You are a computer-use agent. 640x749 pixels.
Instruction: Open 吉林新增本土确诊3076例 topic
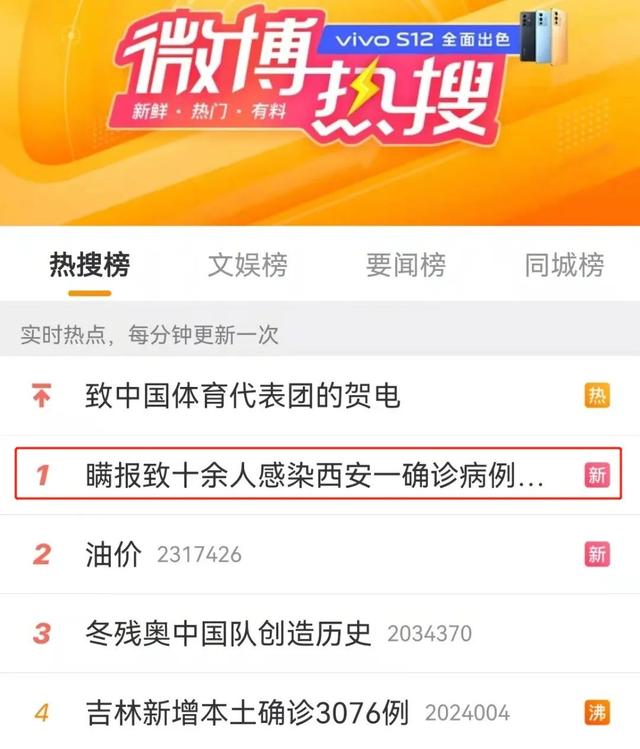coord(248,713)
